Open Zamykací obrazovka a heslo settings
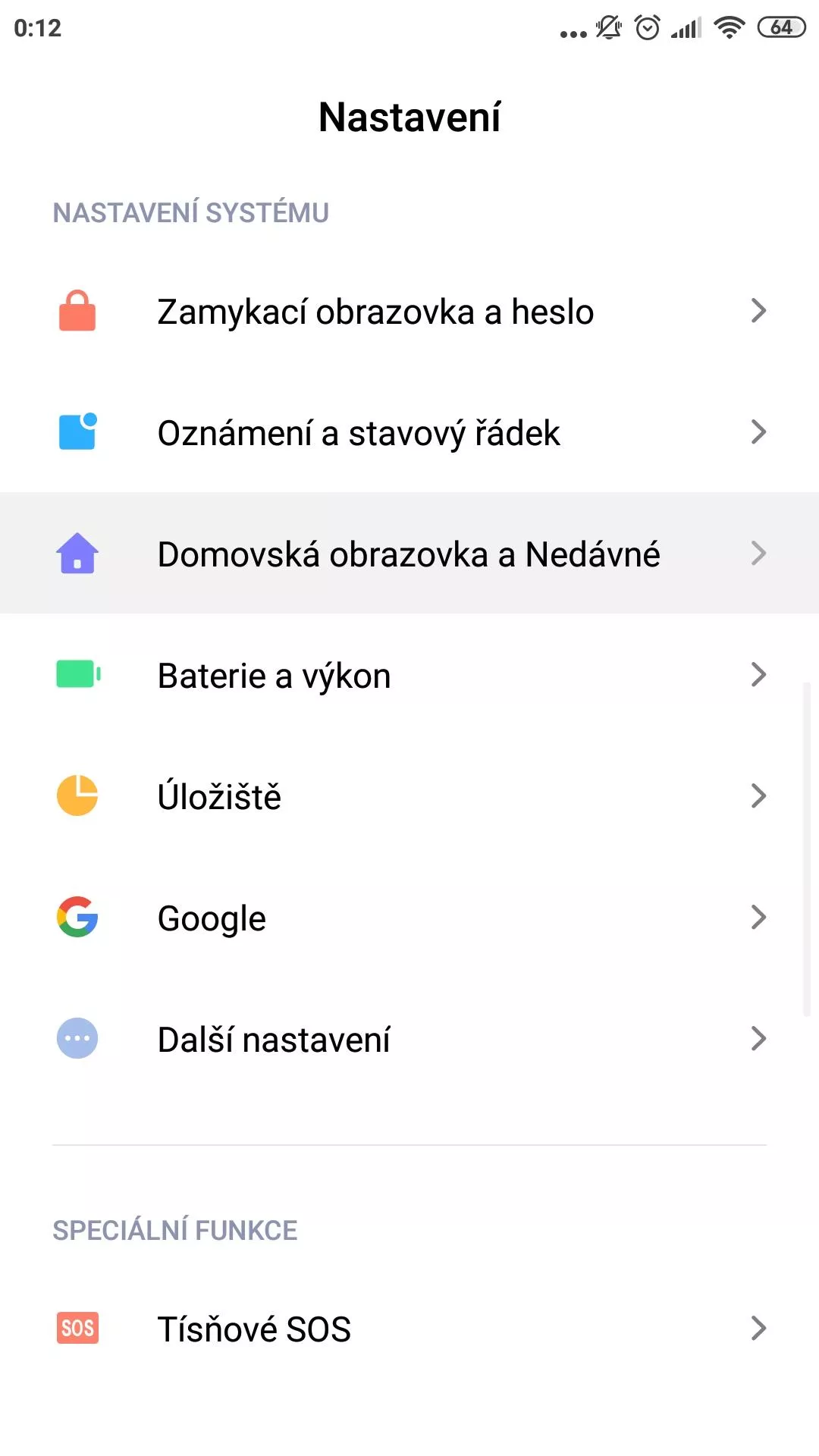Screen dimensions: 819x1456 click(x=409, y=311)
